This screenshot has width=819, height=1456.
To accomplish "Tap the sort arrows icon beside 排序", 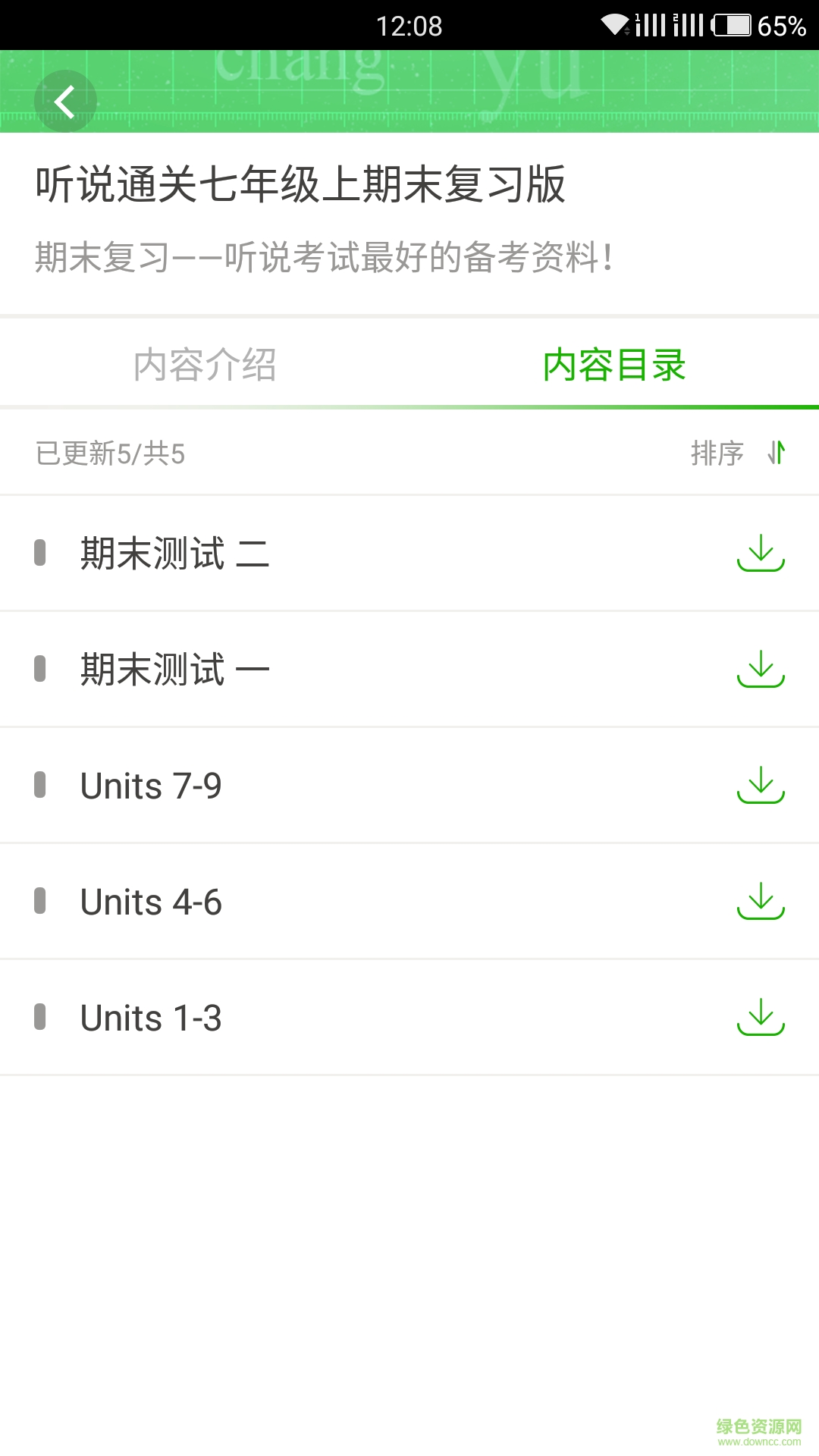I will (x=777, y=453).
